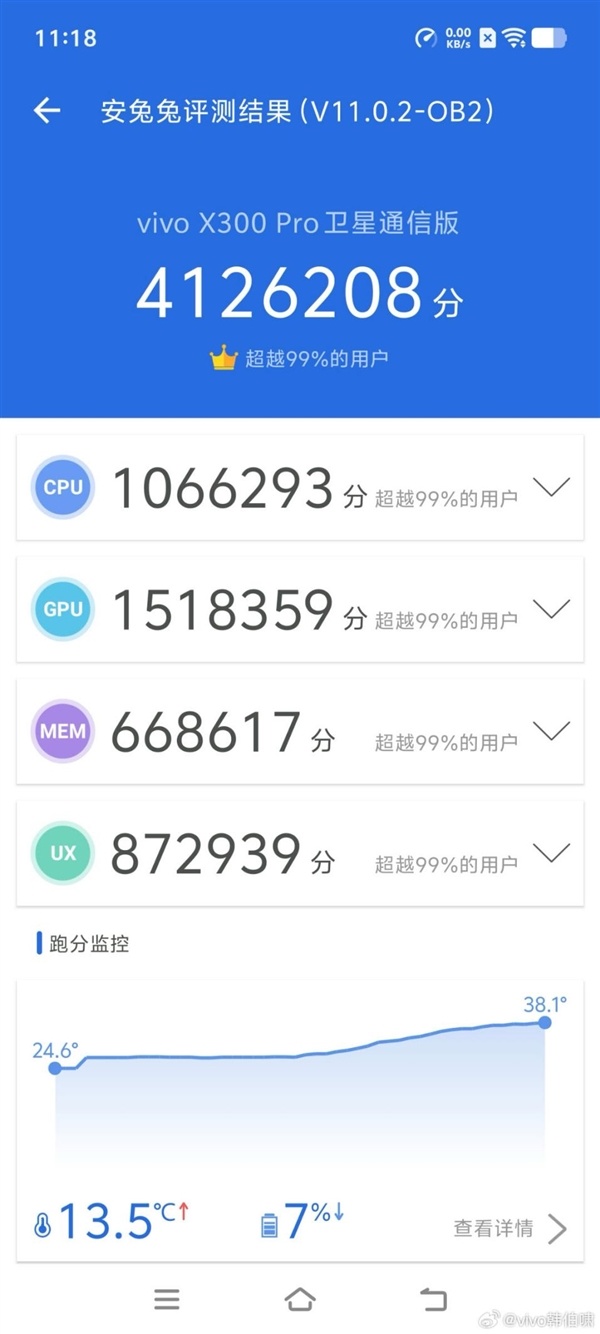
Task: Open 查看详情 for benchmark monitoring
Action: tap(510, 1228)
